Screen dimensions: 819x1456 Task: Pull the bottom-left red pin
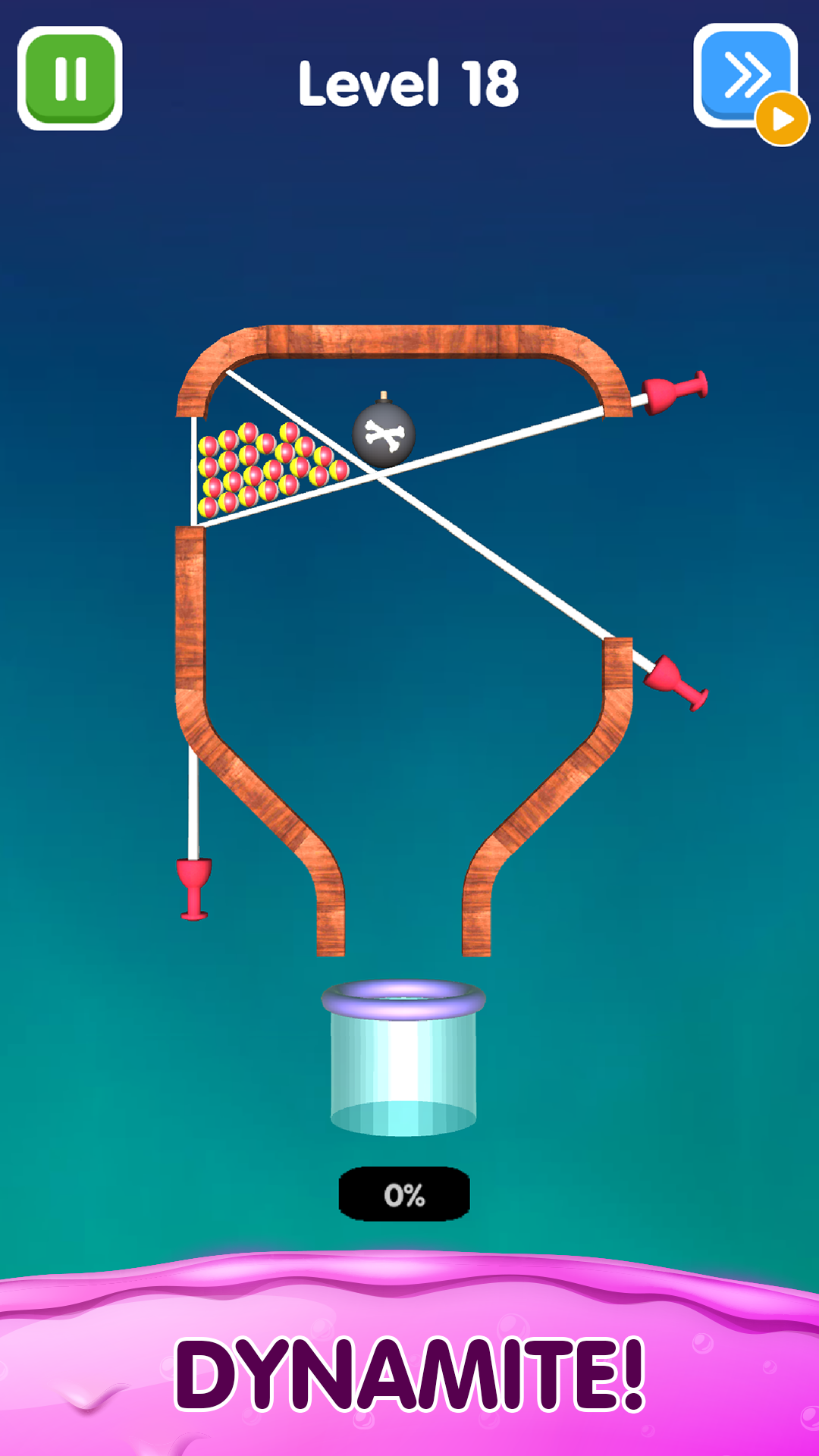pos(196,887)
